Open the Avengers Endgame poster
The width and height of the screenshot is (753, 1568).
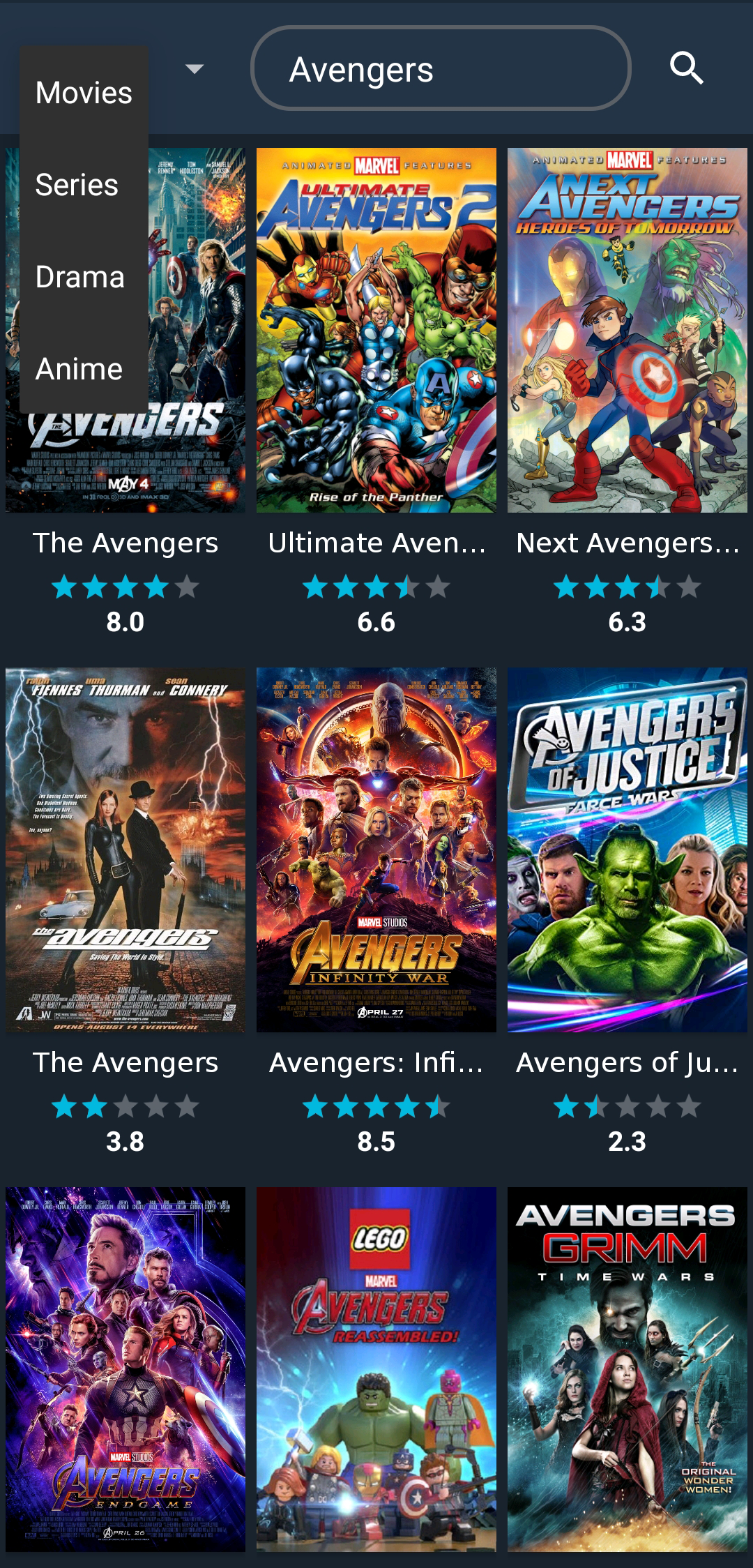[x=124, y=1367]
